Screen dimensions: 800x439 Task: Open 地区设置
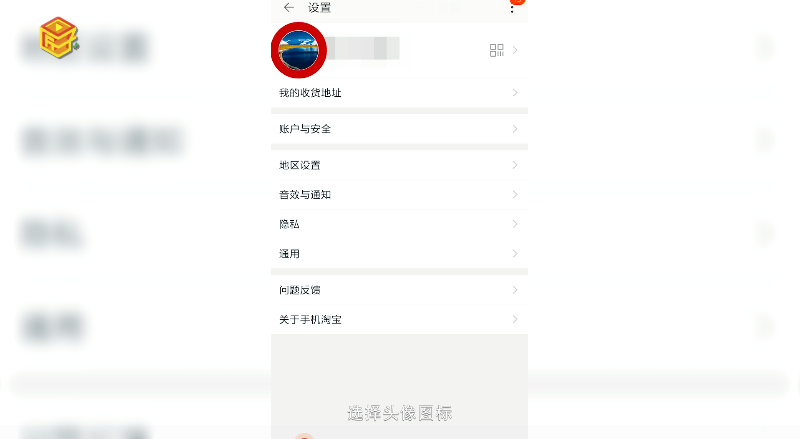(399, 165)
